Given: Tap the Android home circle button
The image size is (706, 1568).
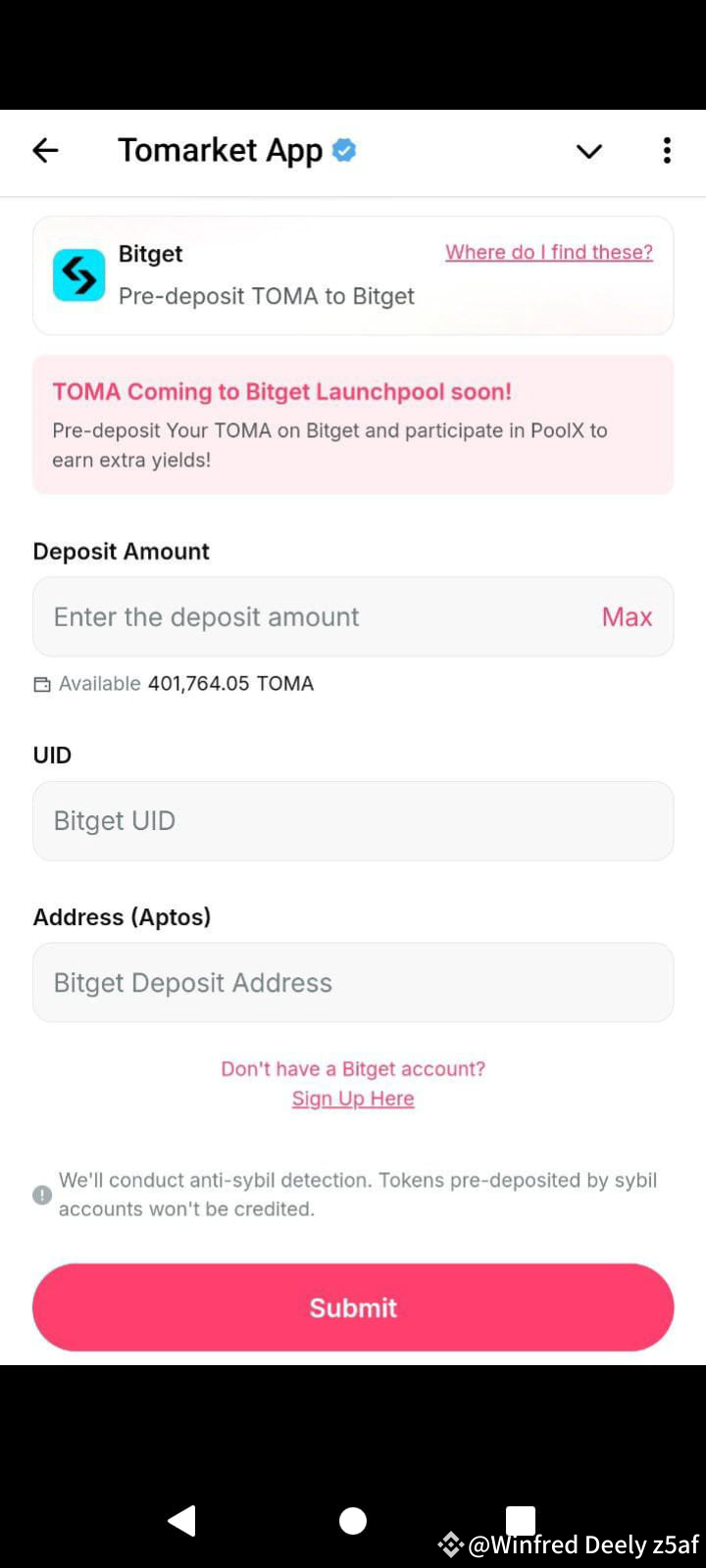Looking at the screenshot, I should [x=352, y=1520].
